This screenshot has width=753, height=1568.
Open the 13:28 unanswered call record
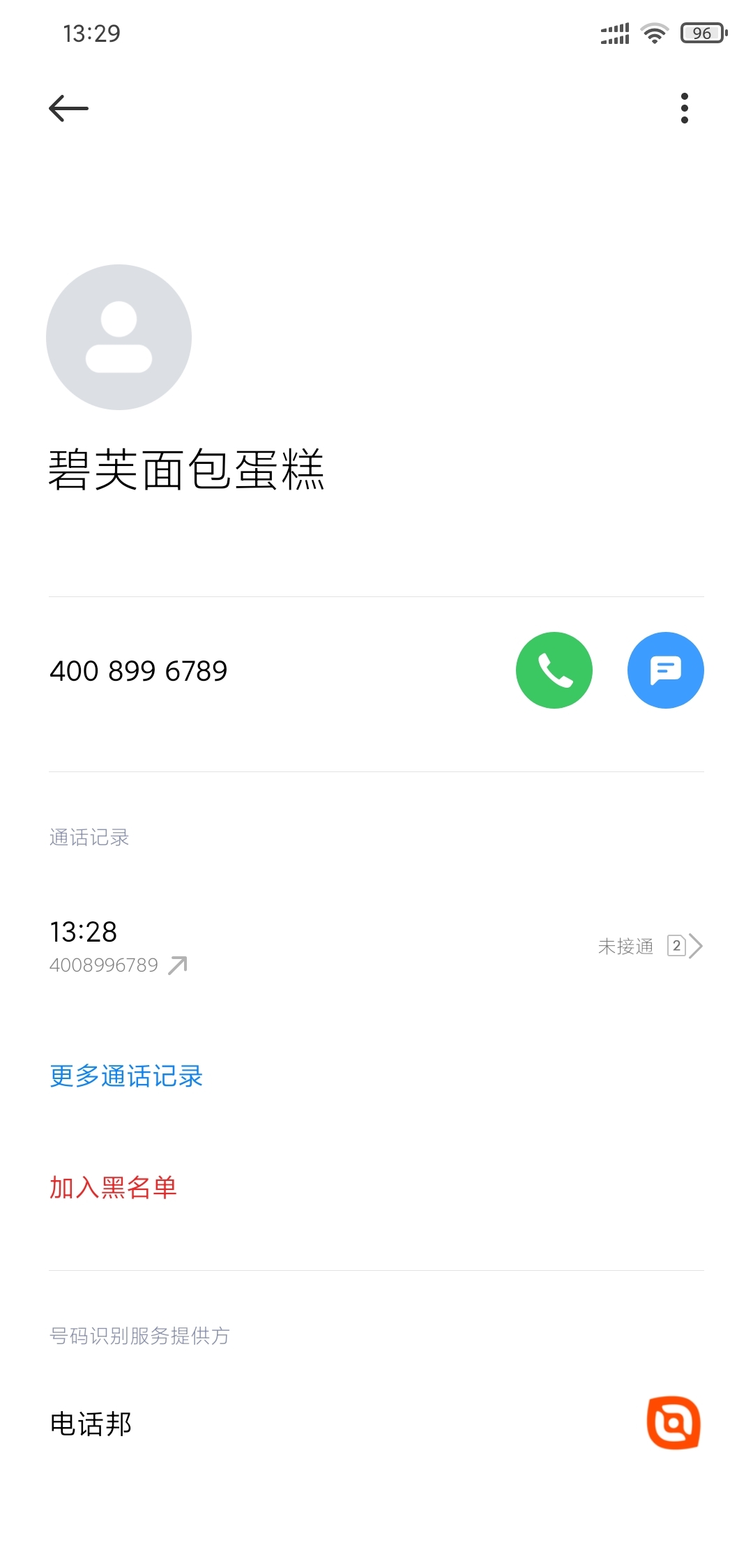tap(376, 947)
